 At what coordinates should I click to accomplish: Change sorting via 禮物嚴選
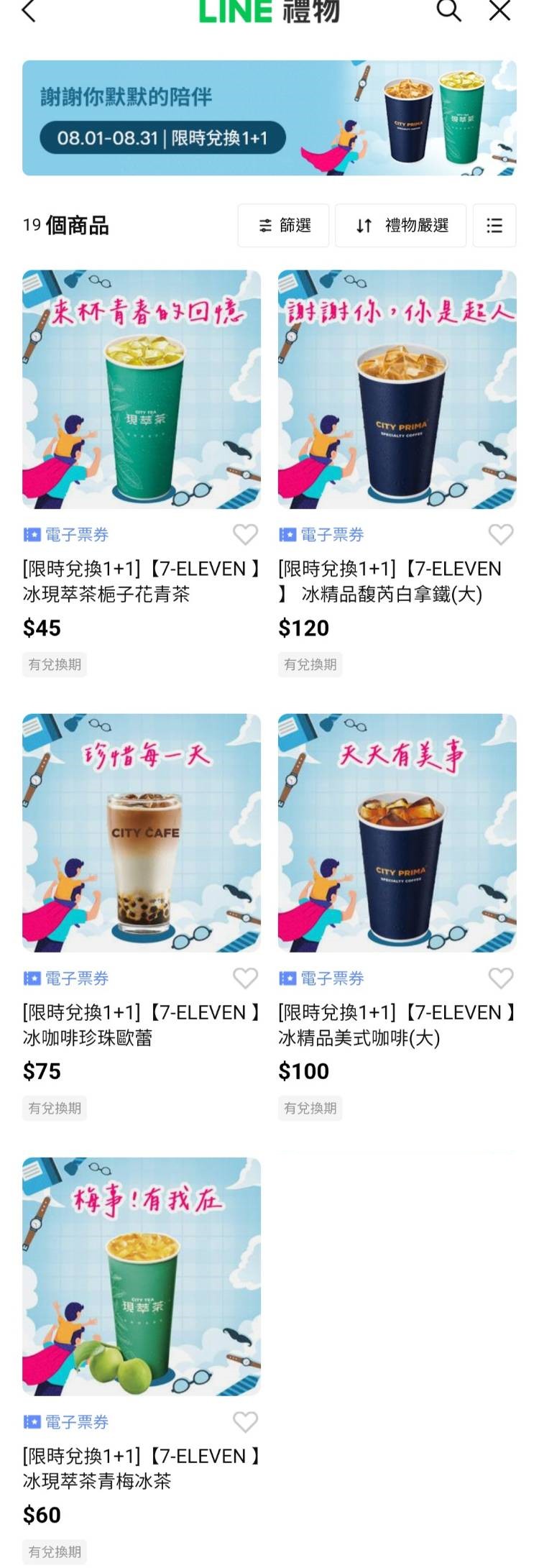401,226
